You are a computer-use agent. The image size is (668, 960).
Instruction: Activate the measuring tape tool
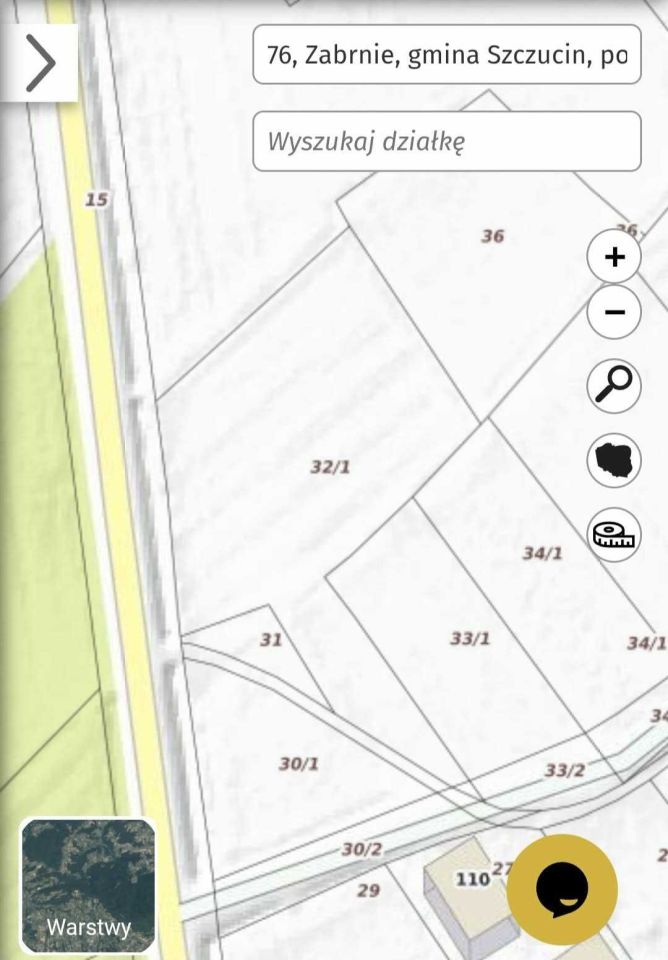(x=614, y=535)
